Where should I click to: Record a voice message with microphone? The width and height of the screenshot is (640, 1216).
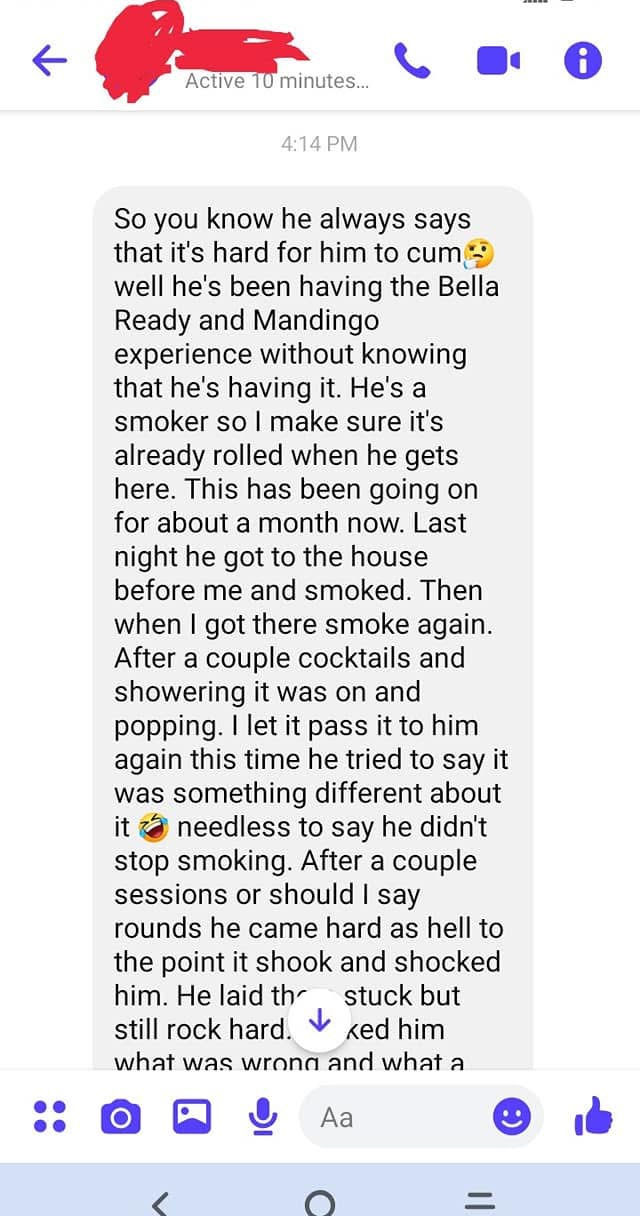[x=263, y=1116]
